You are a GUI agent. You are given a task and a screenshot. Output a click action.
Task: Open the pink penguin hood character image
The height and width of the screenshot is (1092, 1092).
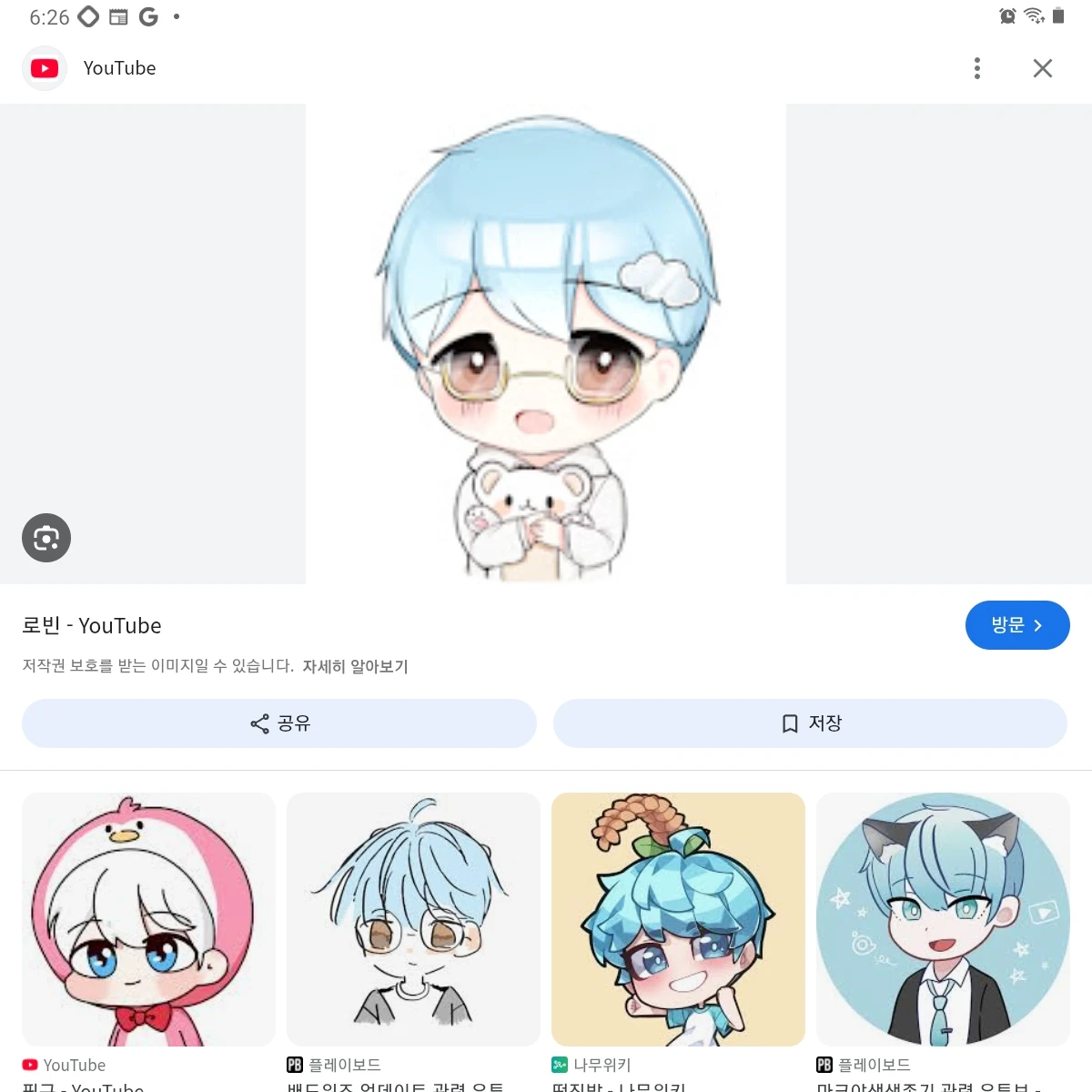click(x=148, y=919)
